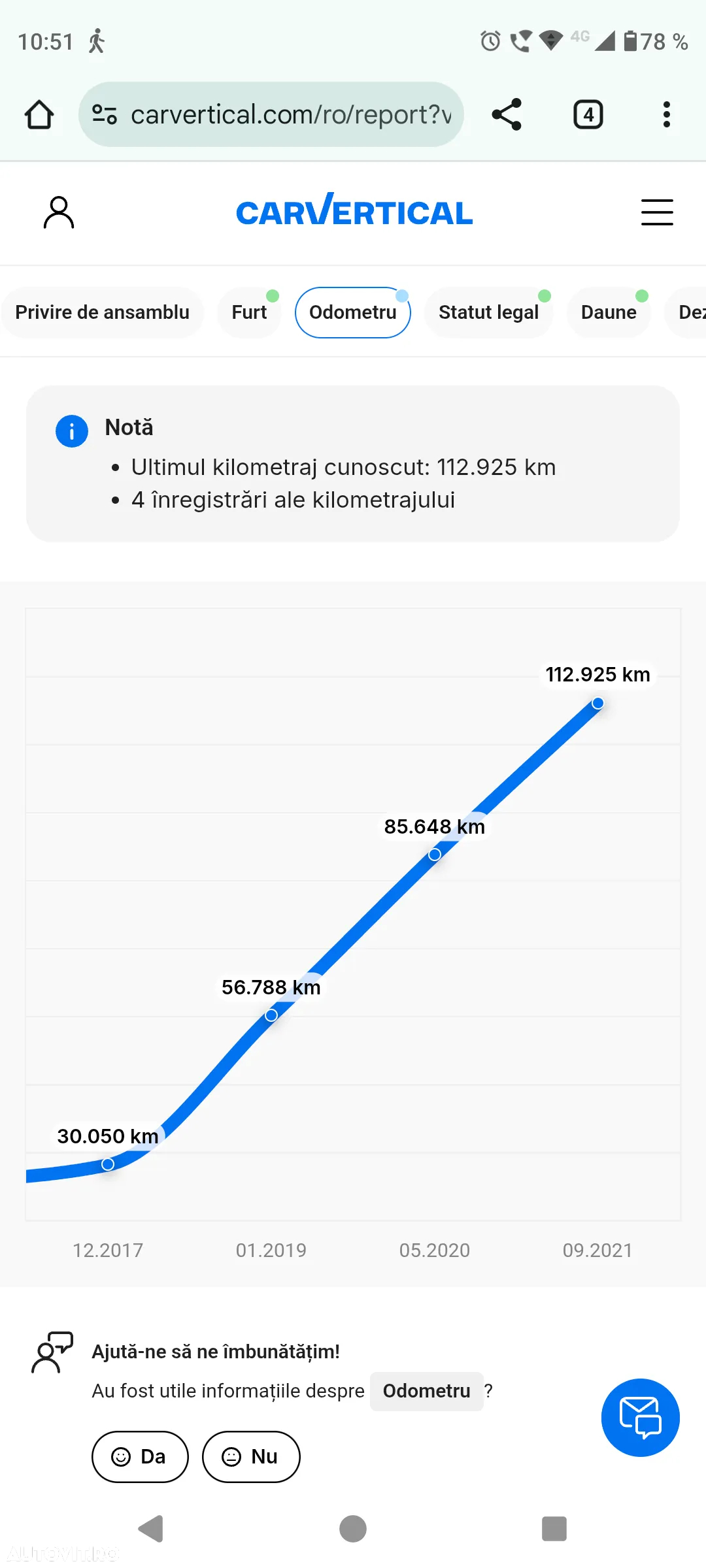Image resolution: width=706 pixels, height=1568 pixels.
Task: Switch to the Daune tab
Action: pyautogui.click(x=608, y=312)
